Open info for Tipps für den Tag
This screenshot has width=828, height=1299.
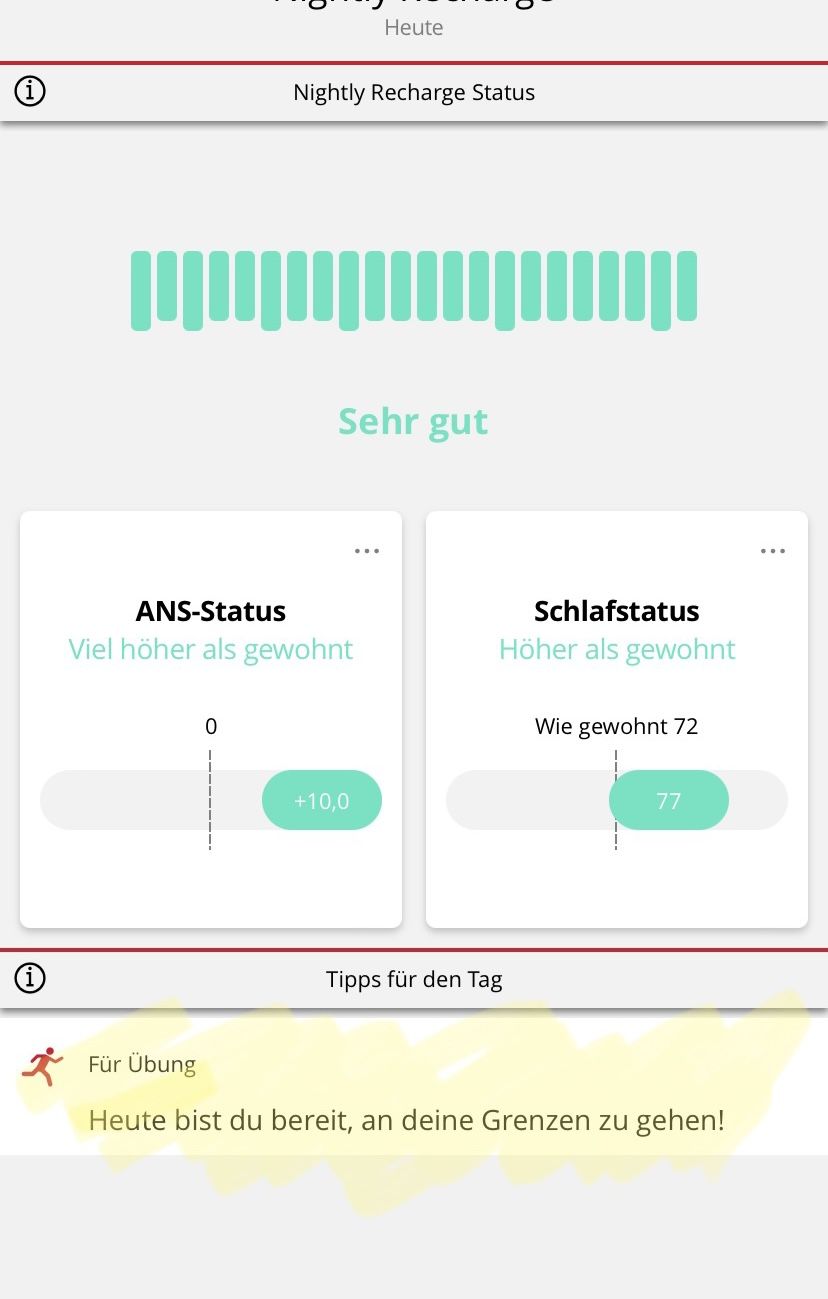(30, 978)
